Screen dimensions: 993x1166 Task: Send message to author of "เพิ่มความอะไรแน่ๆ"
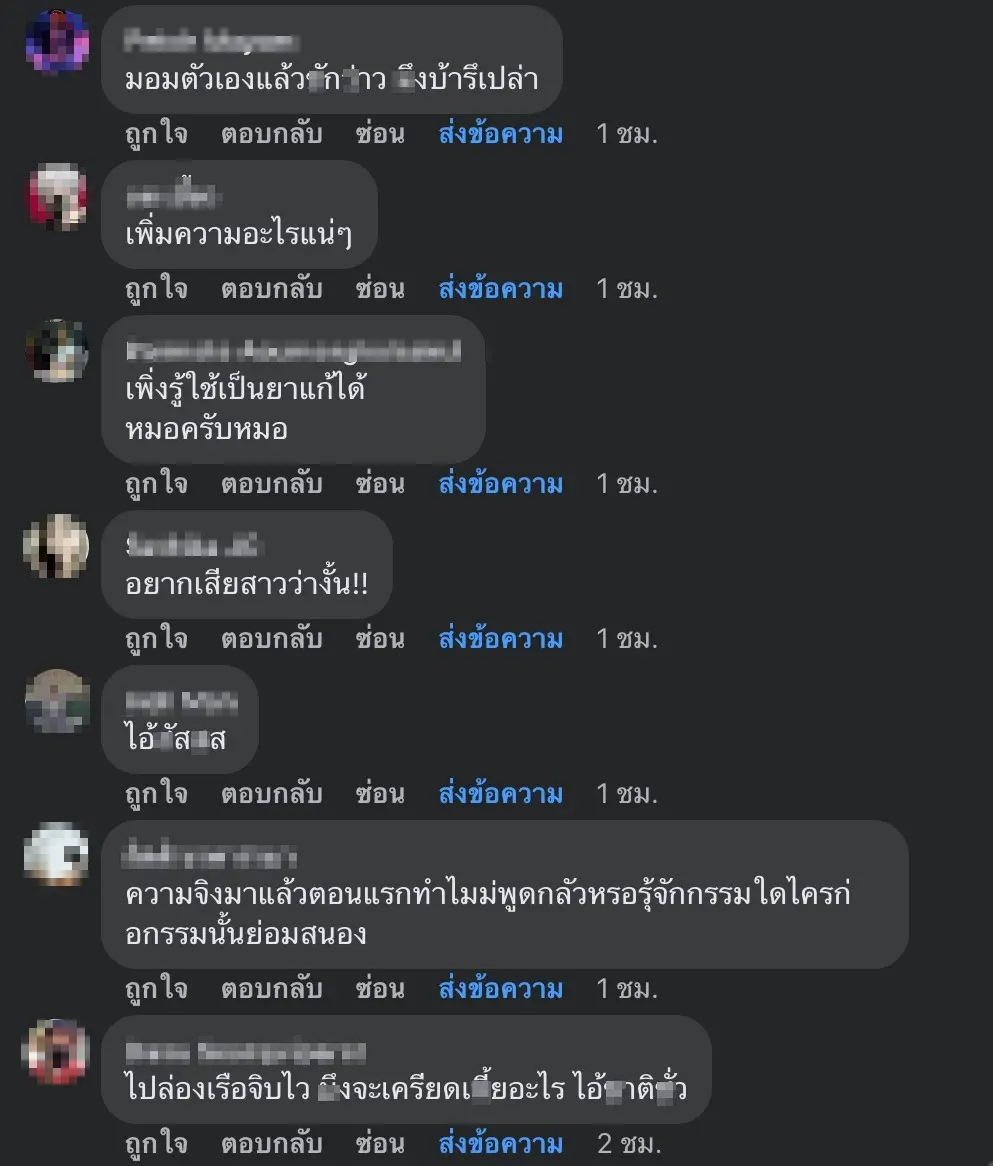[500, 289]
